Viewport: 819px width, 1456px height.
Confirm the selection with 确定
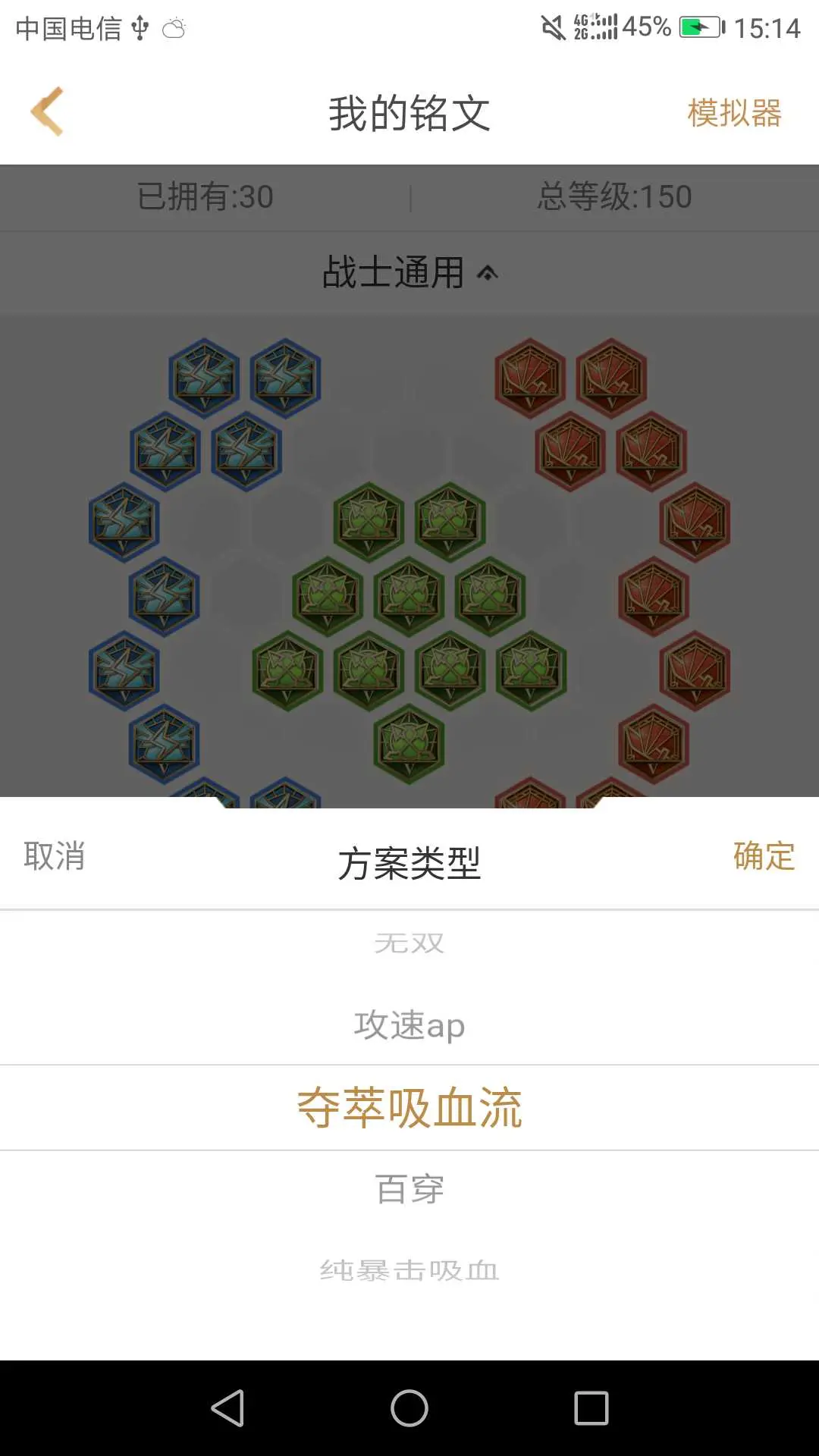pyautogui.click(x=763, y=856)
